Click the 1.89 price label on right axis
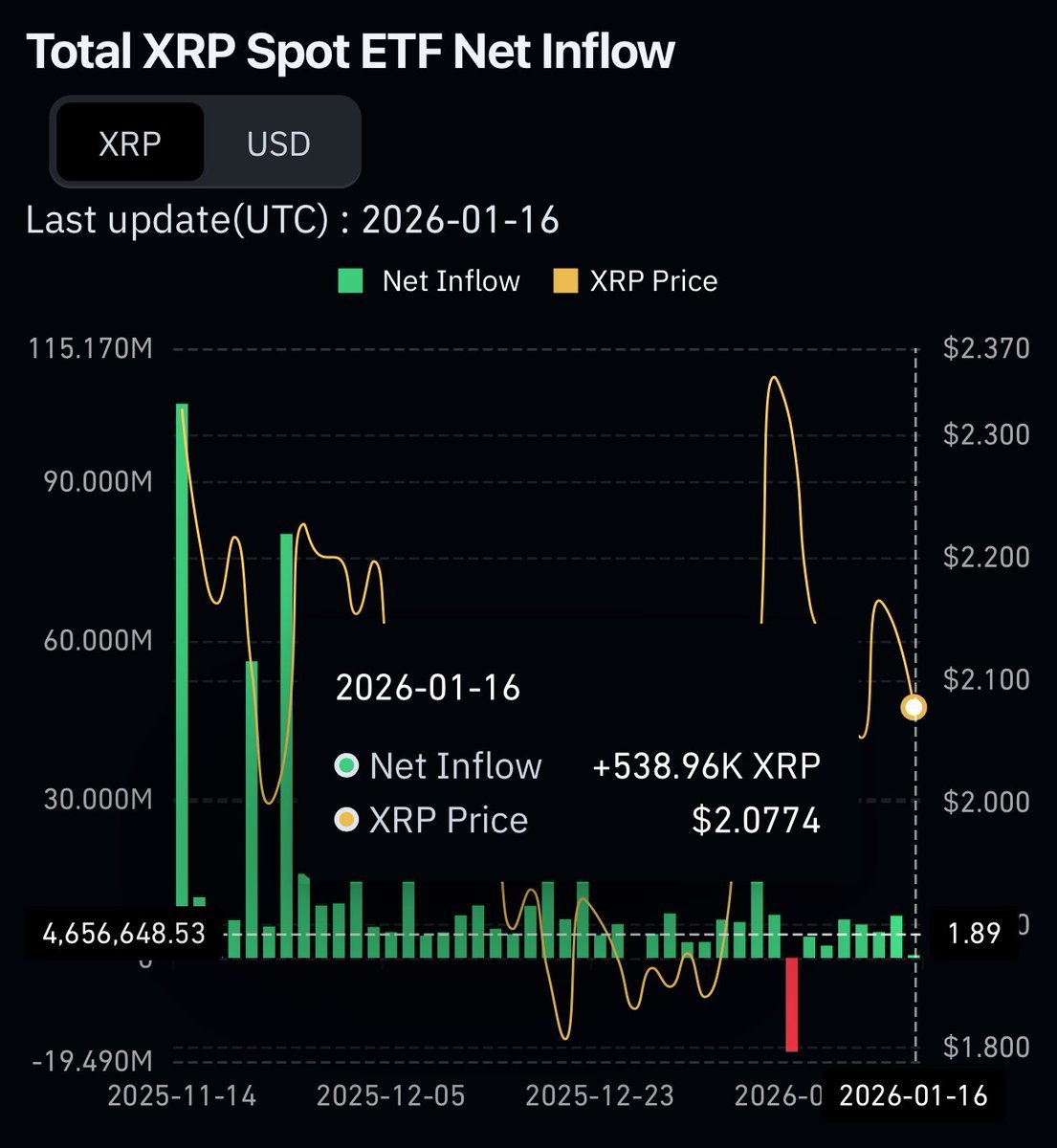 click(972, 932)
